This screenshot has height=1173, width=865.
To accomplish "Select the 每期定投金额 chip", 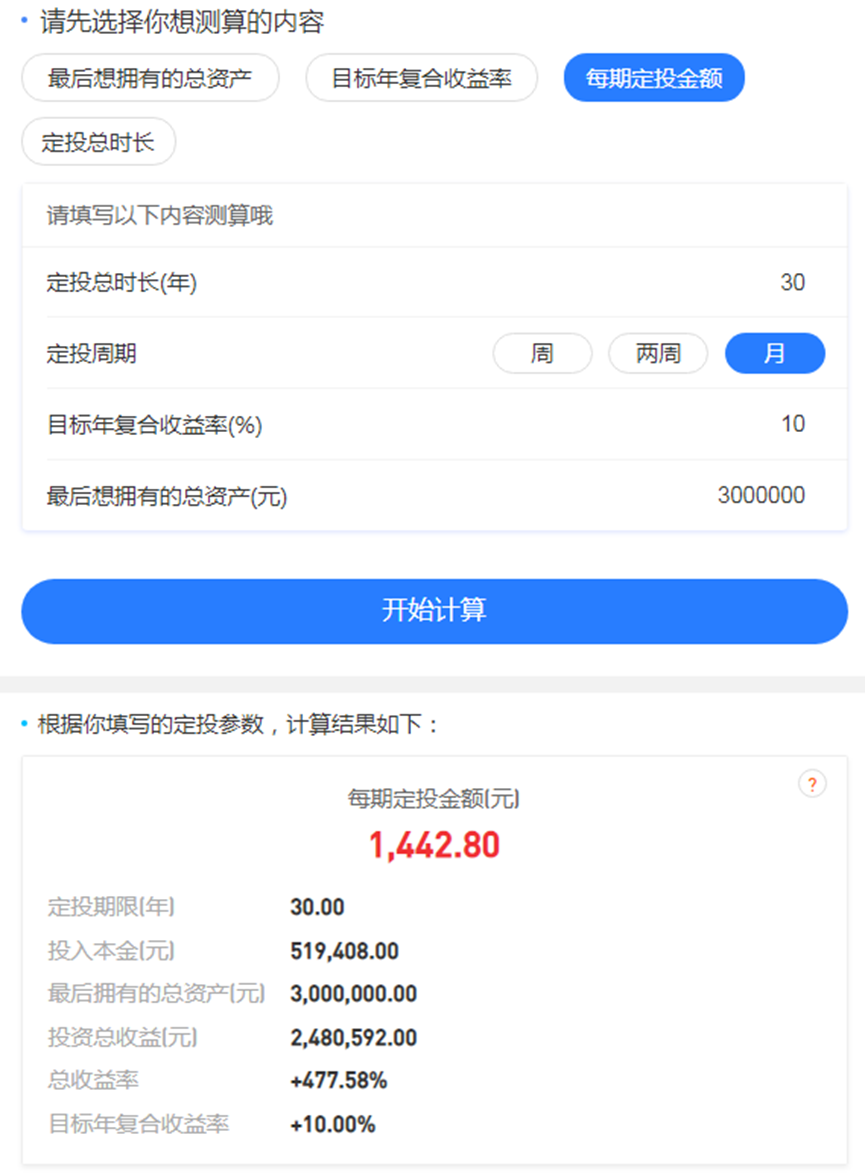I will click(x=654, y=78).
